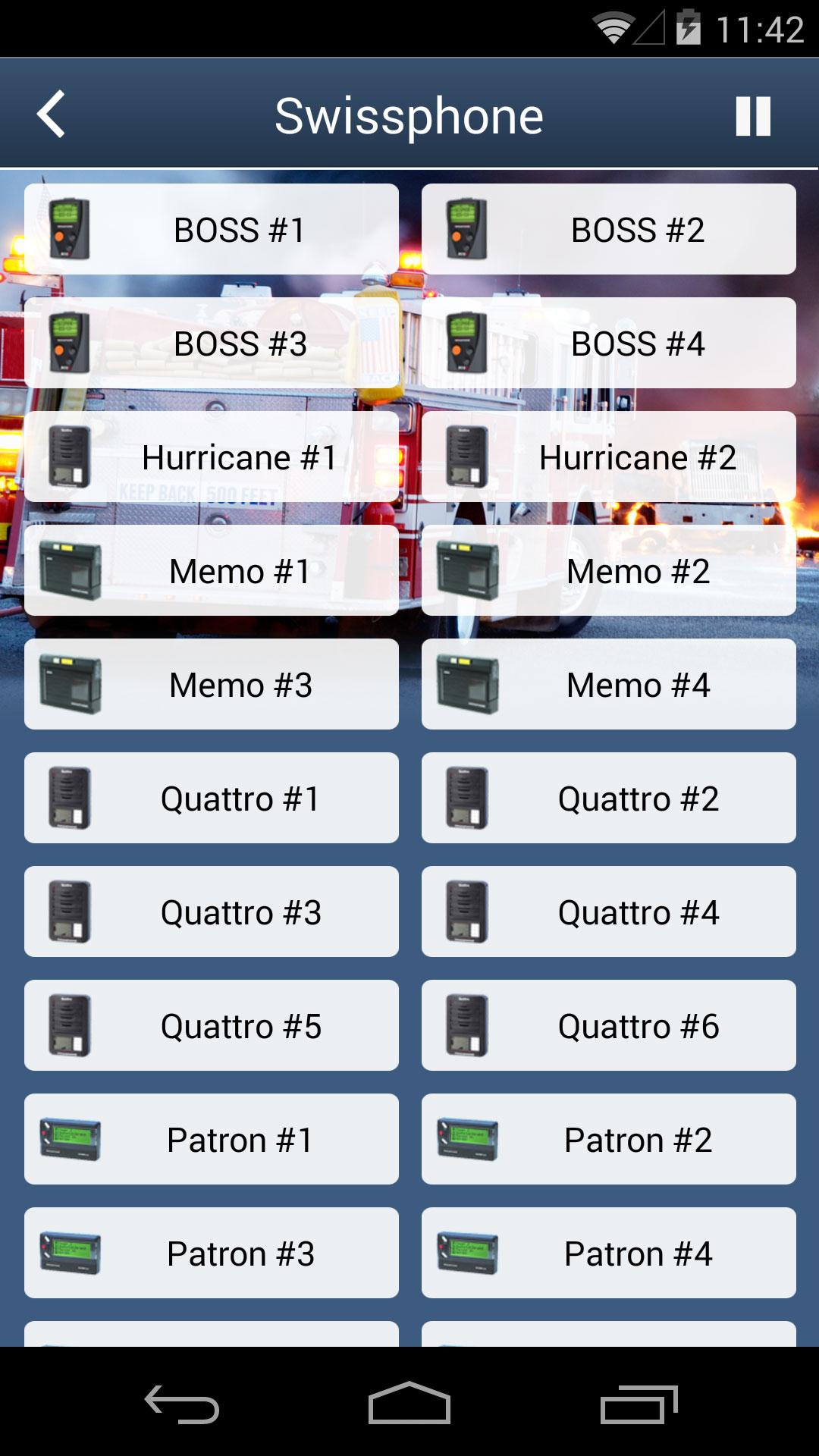The width and height of the screenshot is (819, 1456).
Task: Choose Memo #3 pager tone
Action: [212, 684]
